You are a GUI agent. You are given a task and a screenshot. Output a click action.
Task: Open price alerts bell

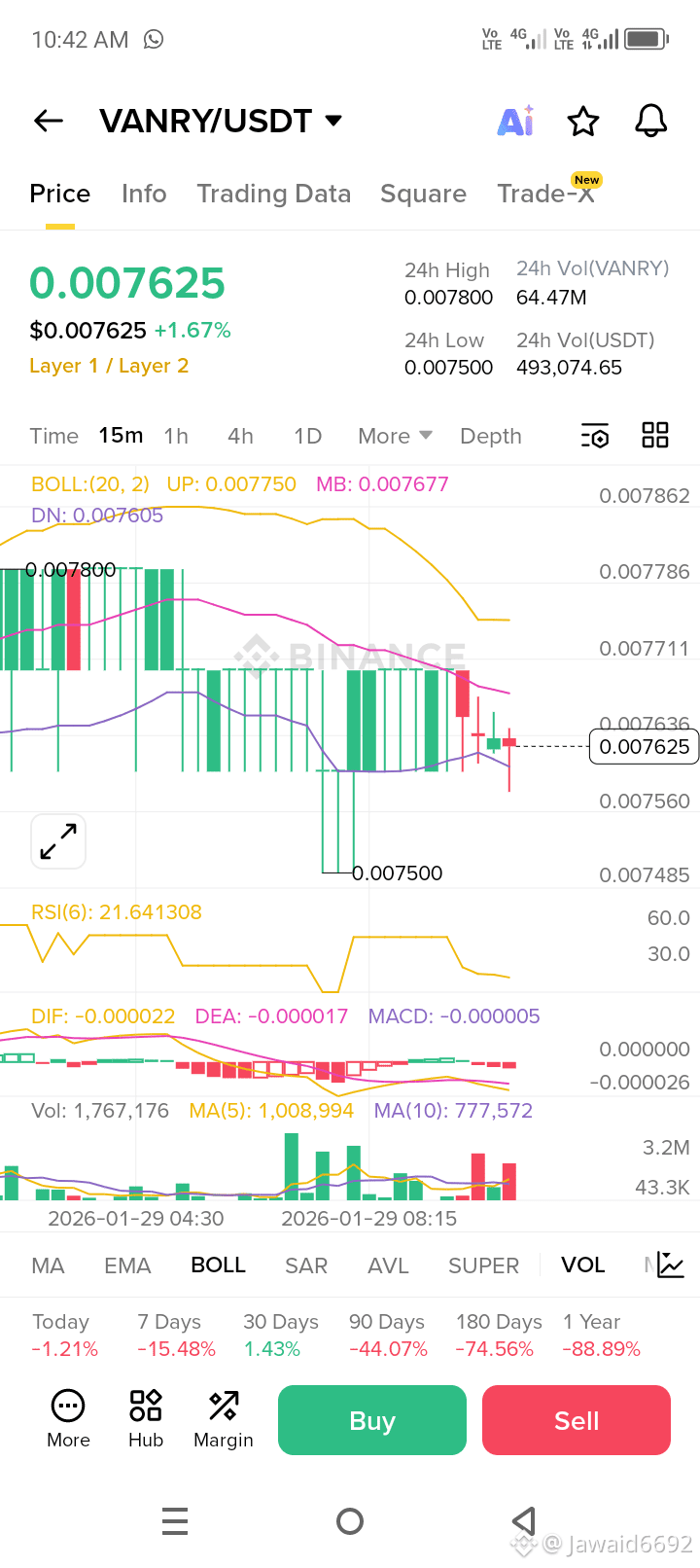click(x=650, y=122)
